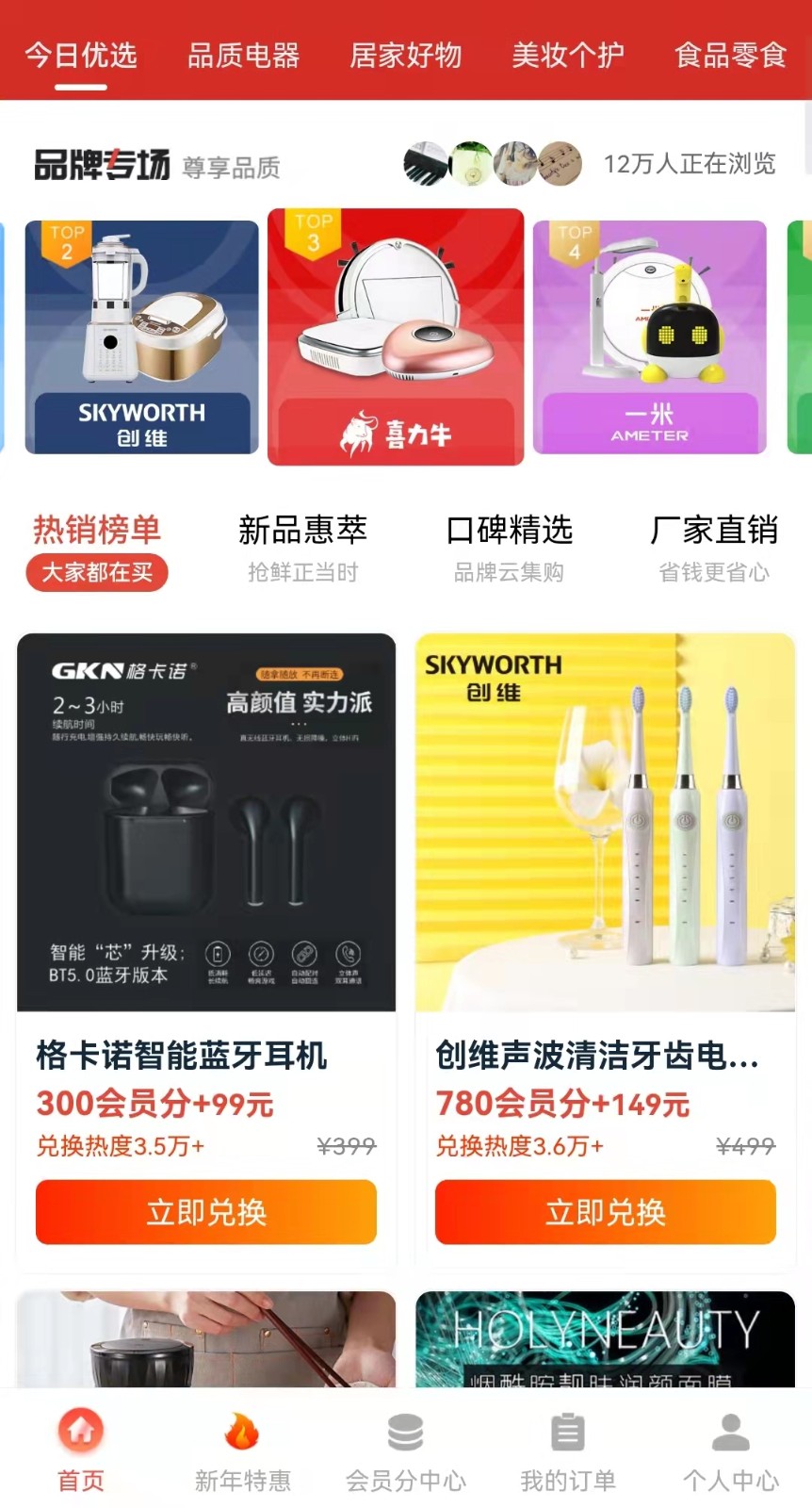Viewport: 812px width, 1508px height.
Task: Open the 居家好物 category tab
Action: [x=406, y=56]
